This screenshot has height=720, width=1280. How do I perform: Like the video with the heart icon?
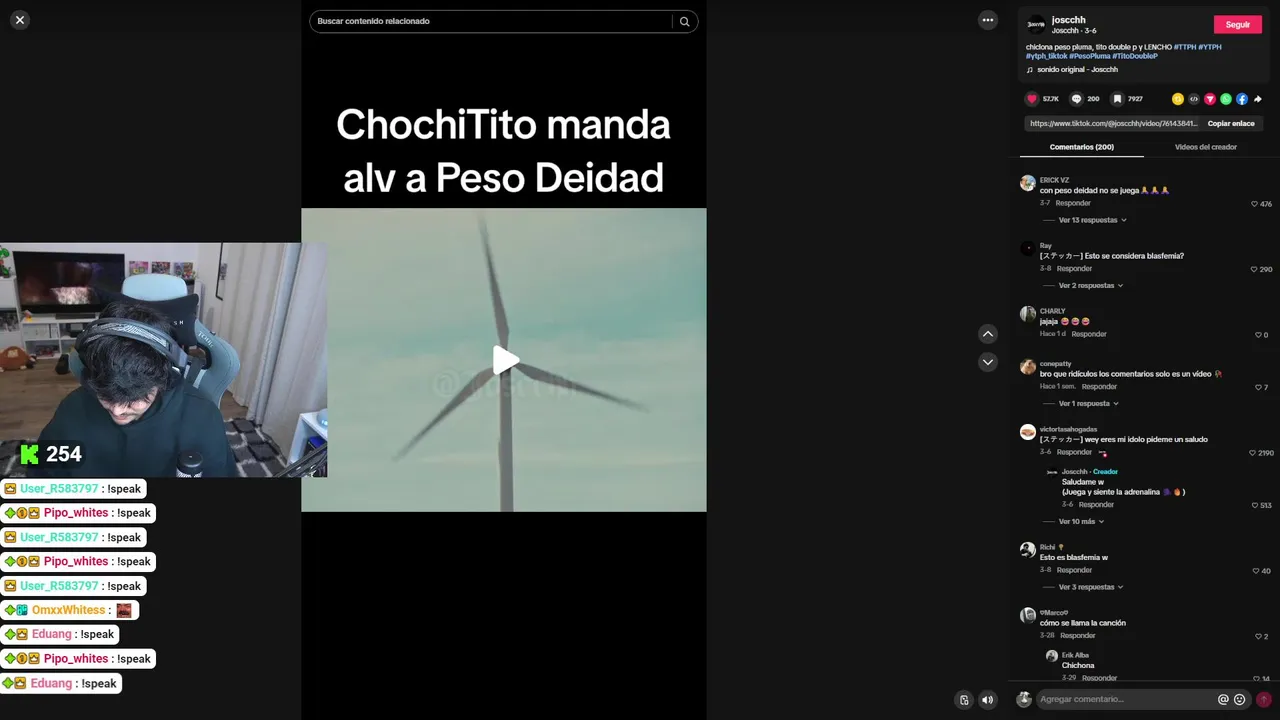1032,99
